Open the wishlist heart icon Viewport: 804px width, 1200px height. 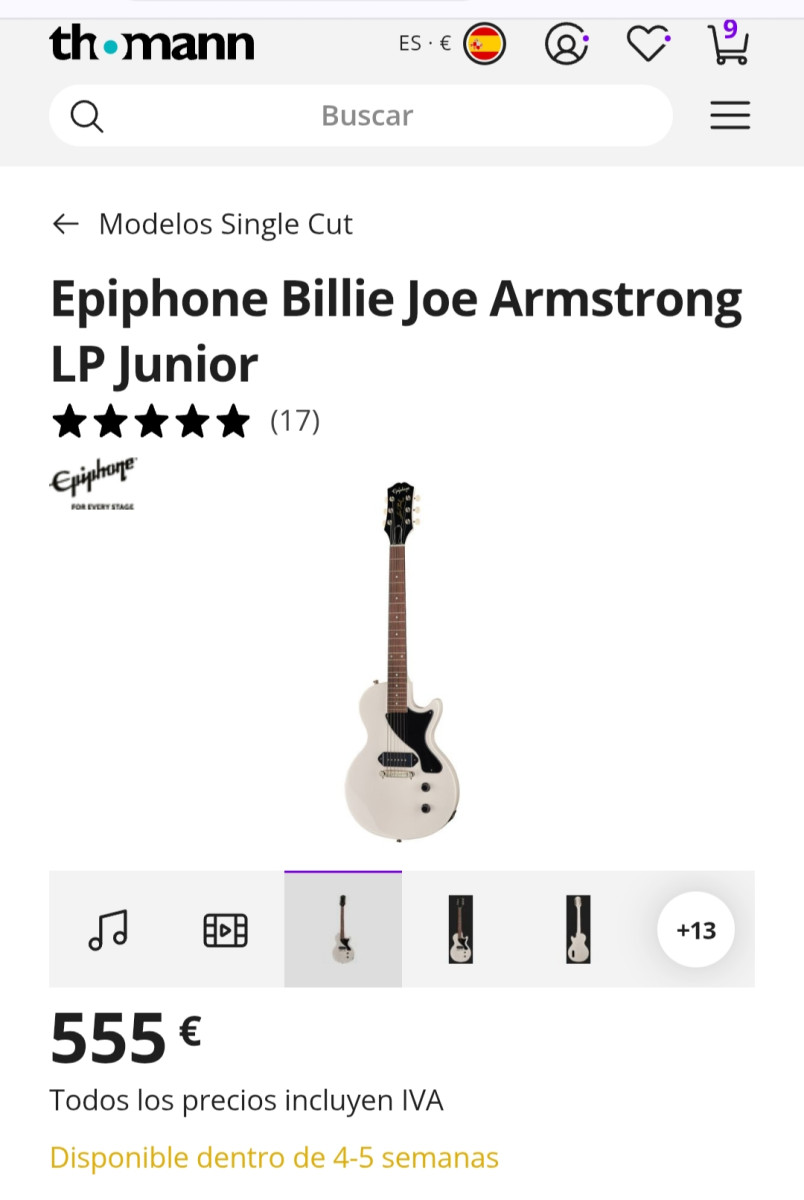[x=647, y=44]
